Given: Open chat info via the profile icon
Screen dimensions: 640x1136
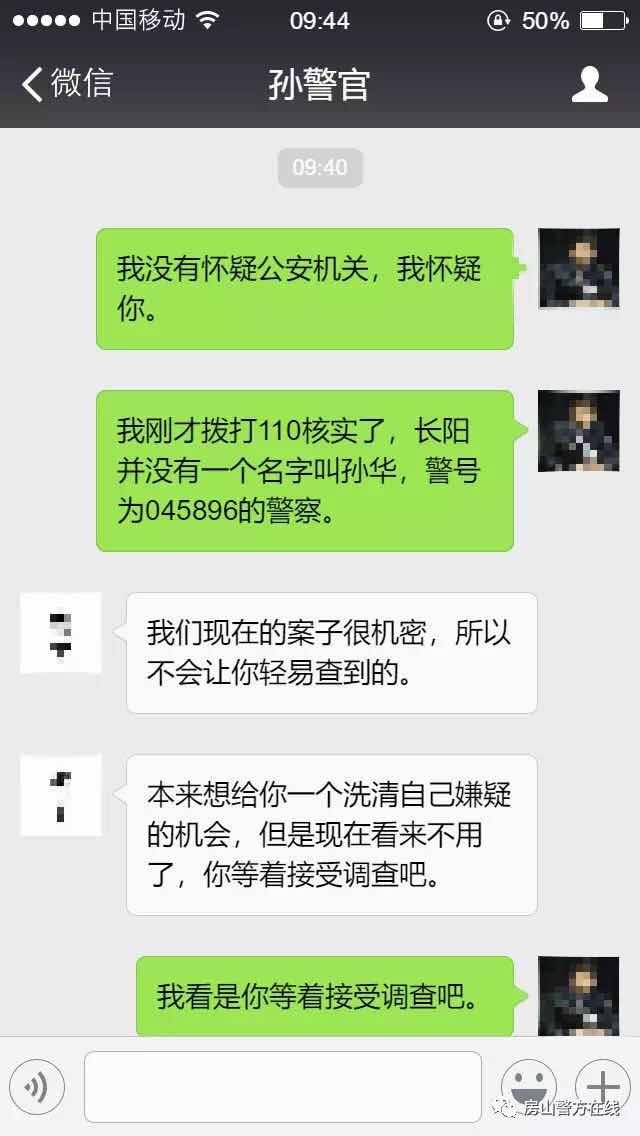Looking at the screenshot, I should 589,84.
